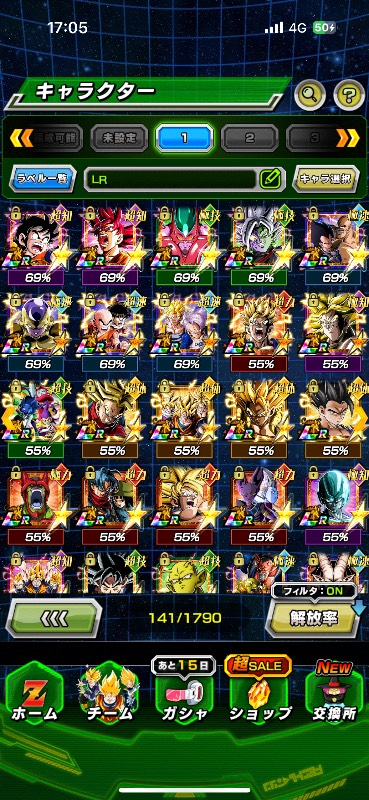
Task: Tap the filter ON indicator
Action: click(314, 592)
